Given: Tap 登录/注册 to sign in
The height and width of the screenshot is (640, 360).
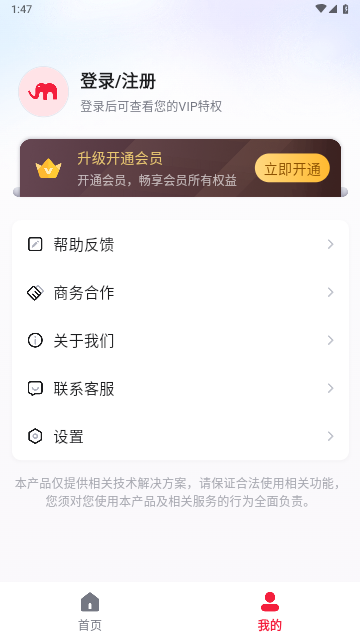Looking at the screenshot, I should coord(118,81).
